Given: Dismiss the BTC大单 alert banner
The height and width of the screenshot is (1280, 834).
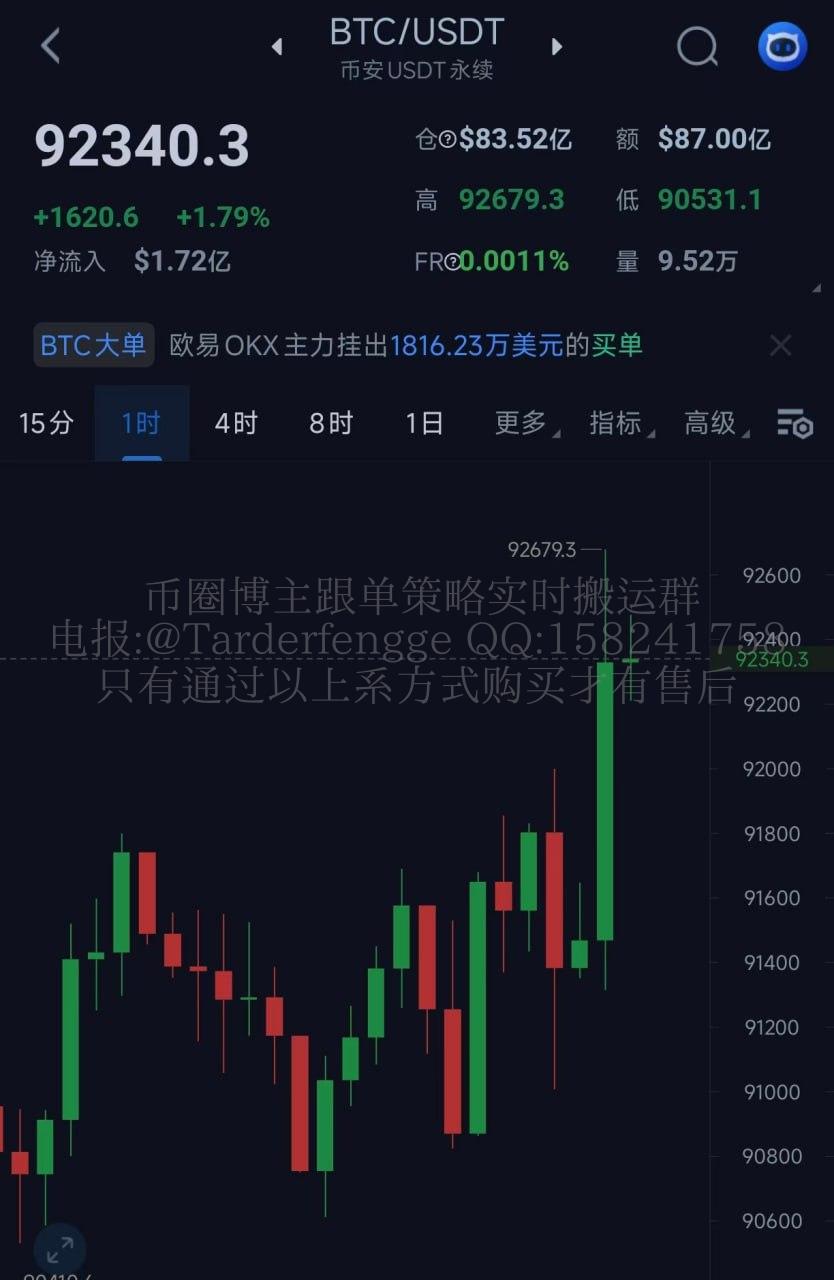Looking at the screenshot, I should point(780,346).
